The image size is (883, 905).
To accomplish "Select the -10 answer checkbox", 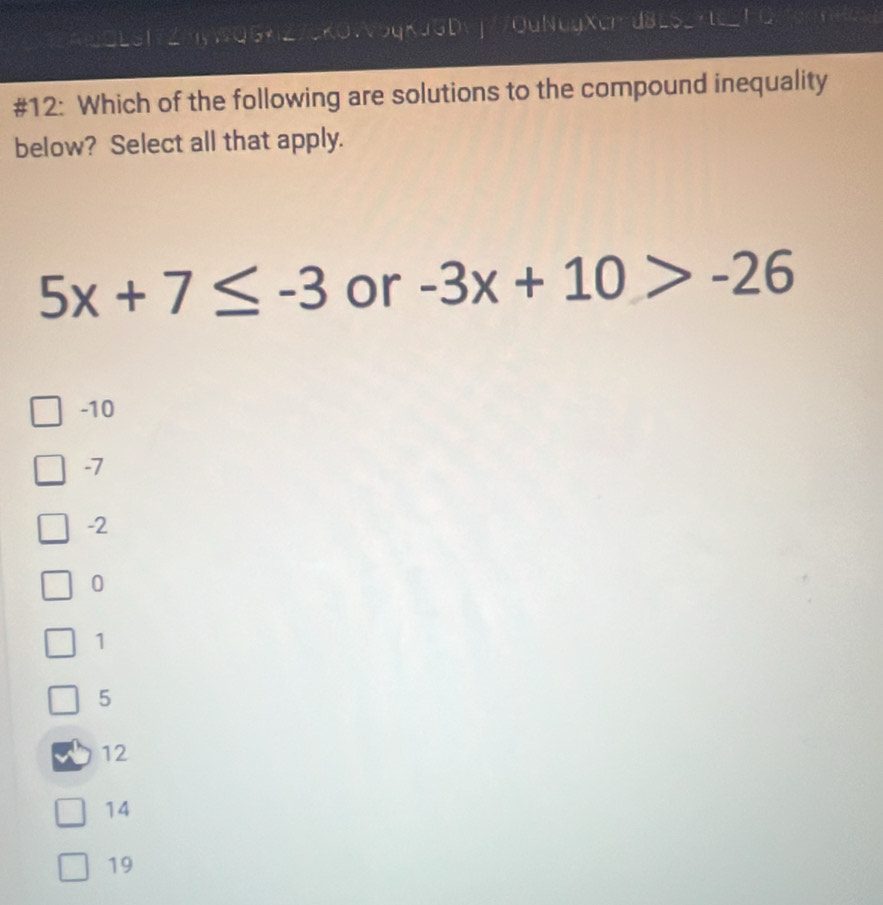I will pos(47,411).
